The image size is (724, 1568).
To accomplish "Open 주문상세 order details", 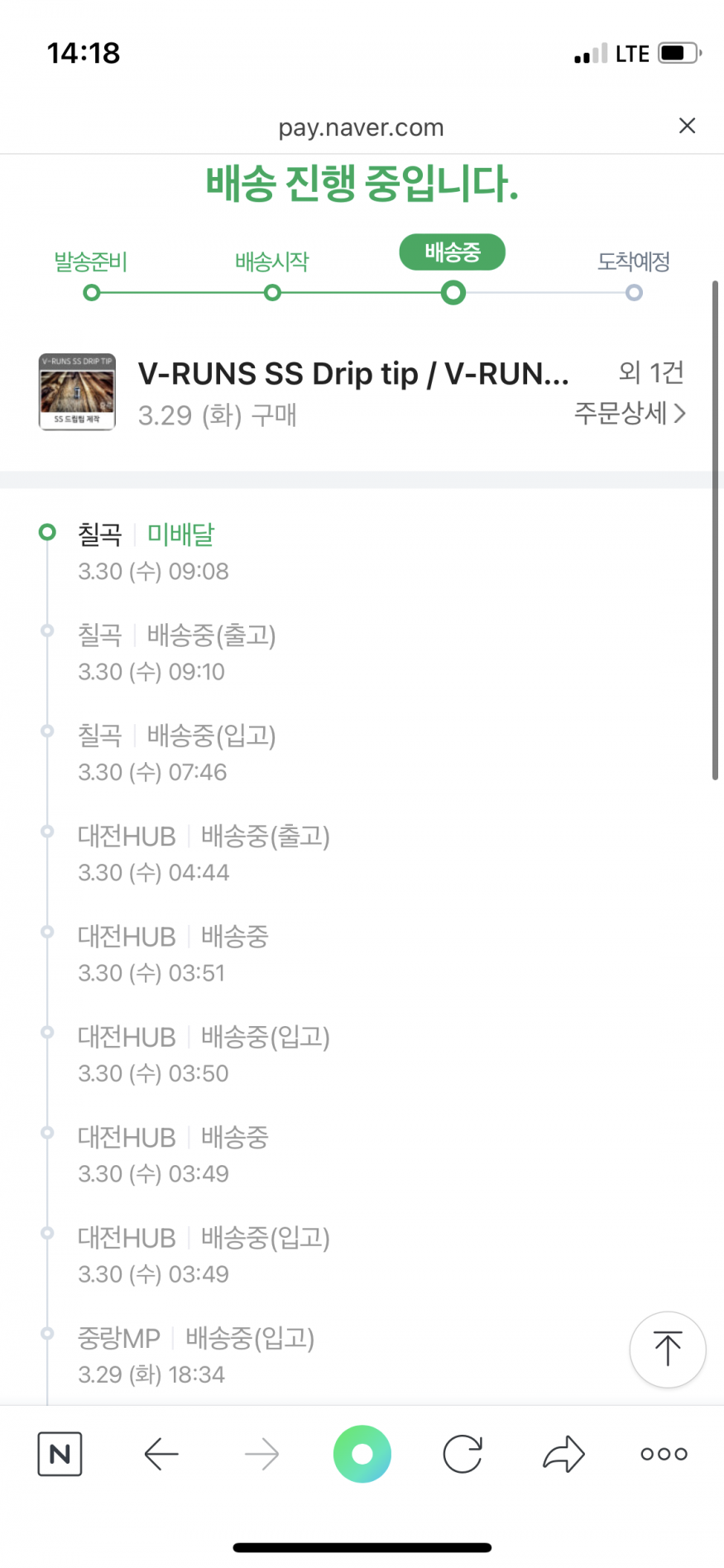I will coord(630,413).
